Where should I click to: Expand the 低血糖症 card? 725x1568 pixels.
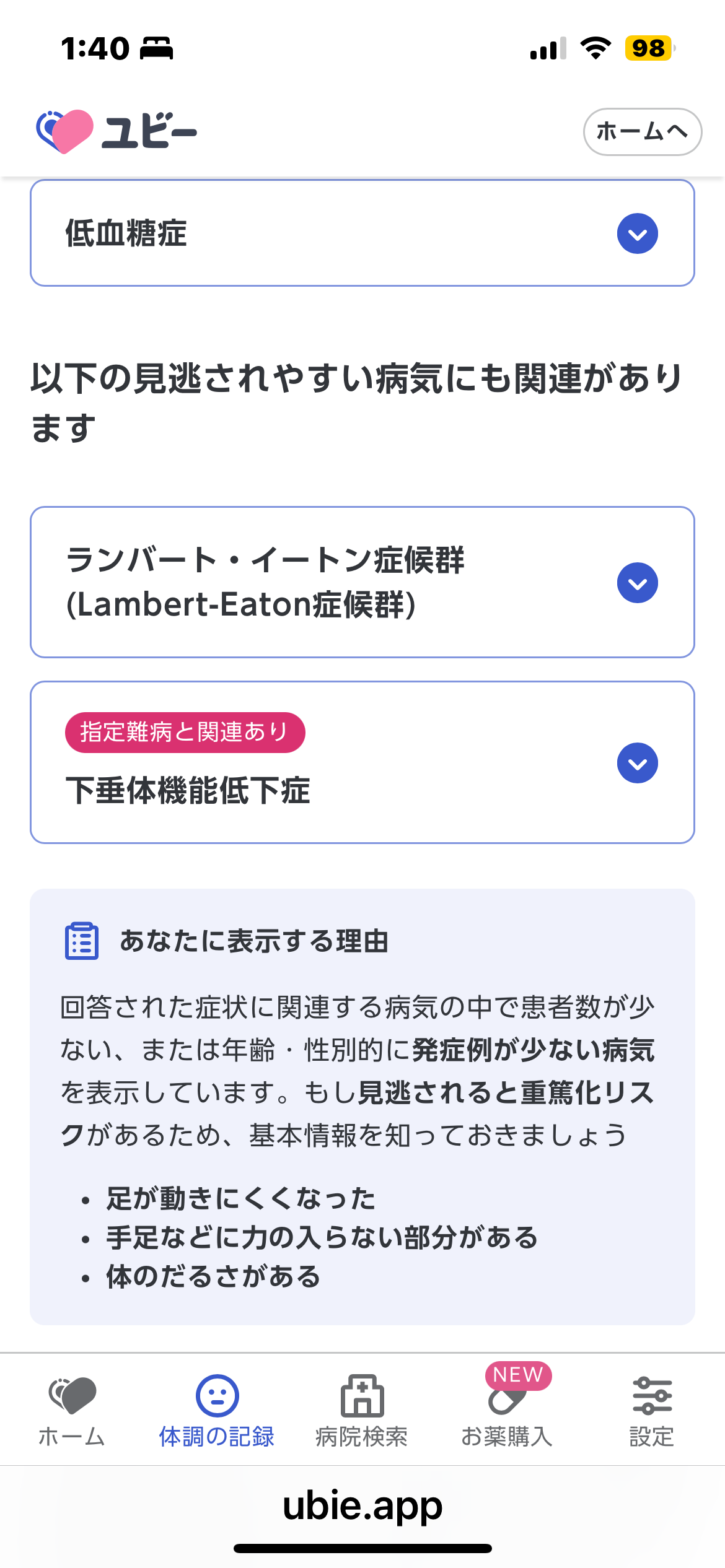[x=637, y=233]
